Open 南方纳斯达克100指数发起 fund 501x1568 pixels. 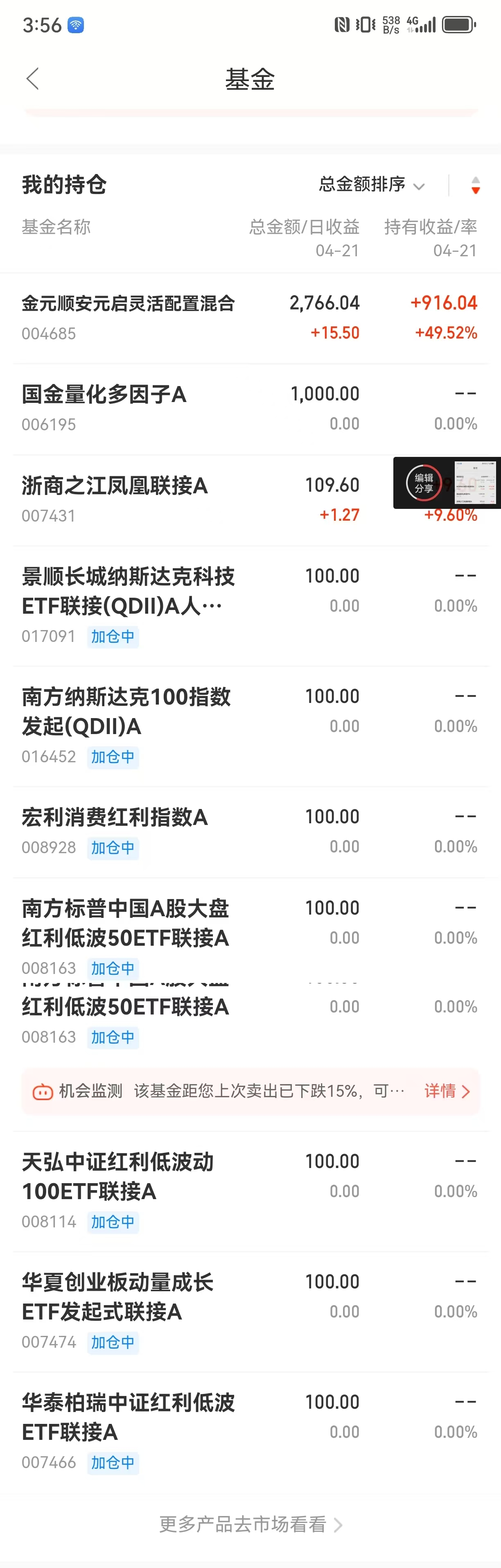126,712
